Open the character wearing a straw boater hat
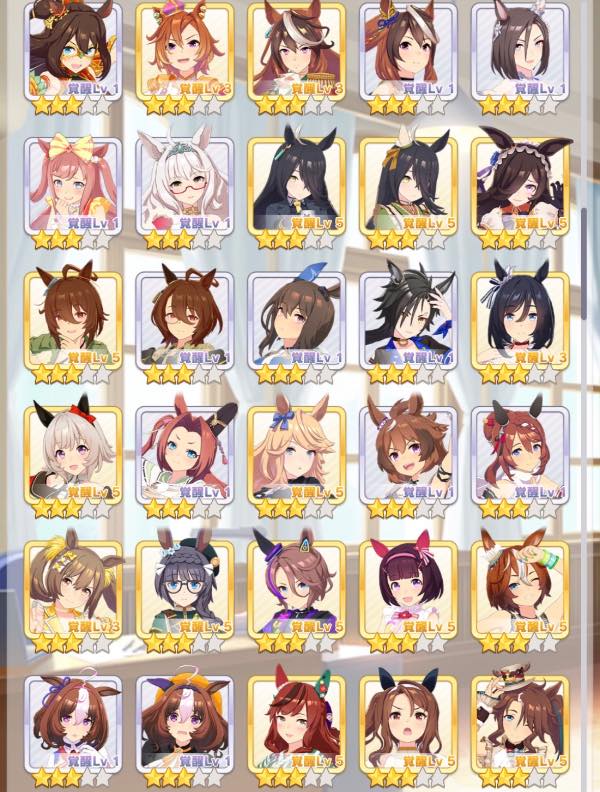Viewport: 600px width, 792px height. (x=520, y=726)
